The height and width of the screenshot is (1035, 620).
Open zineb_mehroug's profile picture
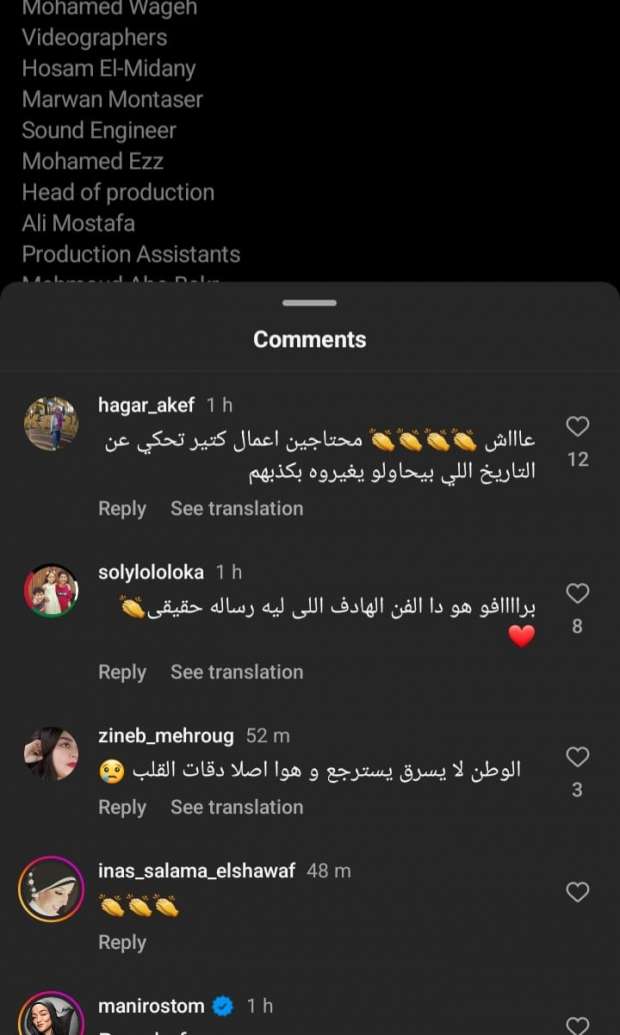pos(50,754)
